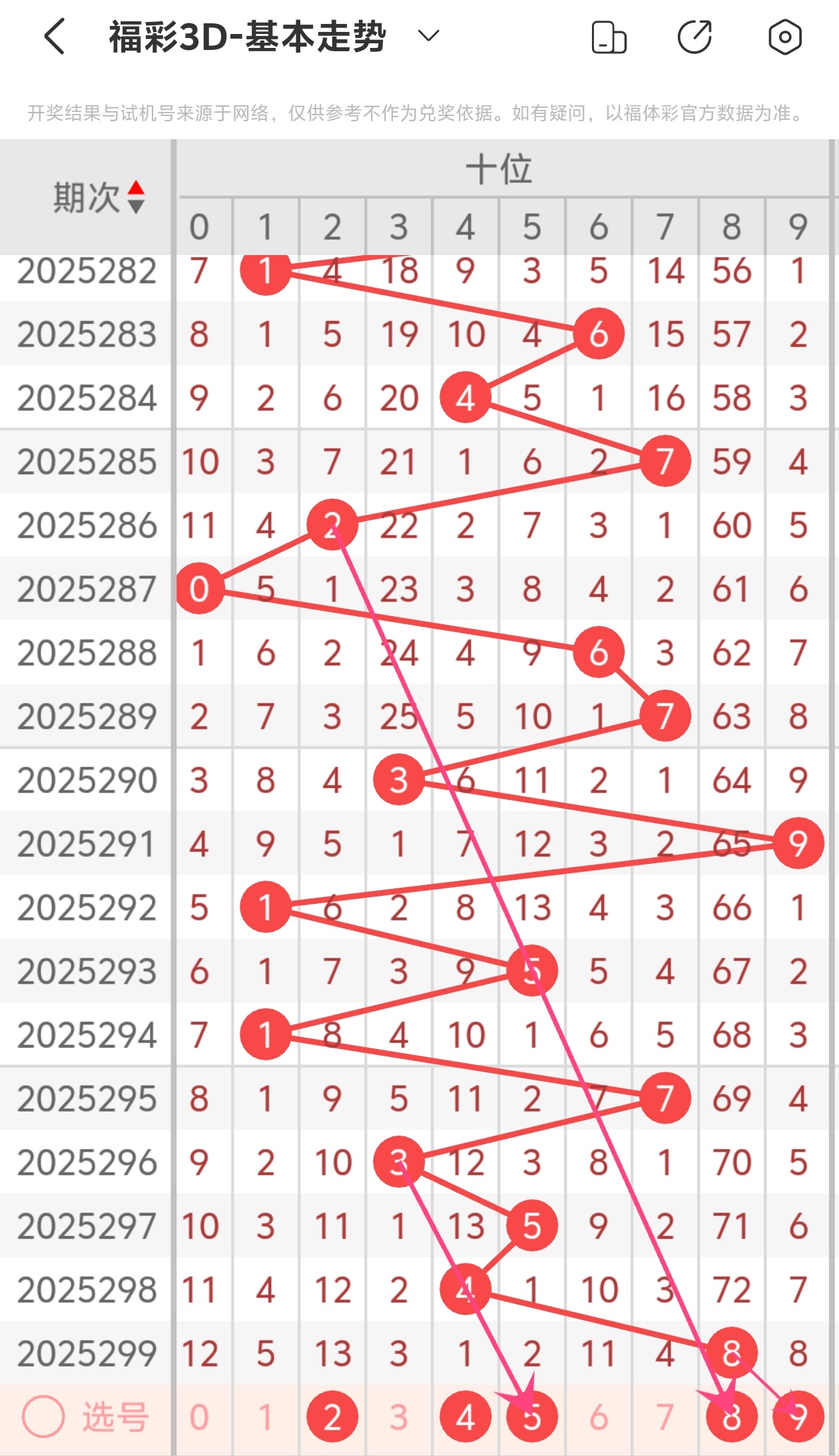Deselect number 5 in the 选号 row
839x1456 pixels.
[x=532, y=1417]
